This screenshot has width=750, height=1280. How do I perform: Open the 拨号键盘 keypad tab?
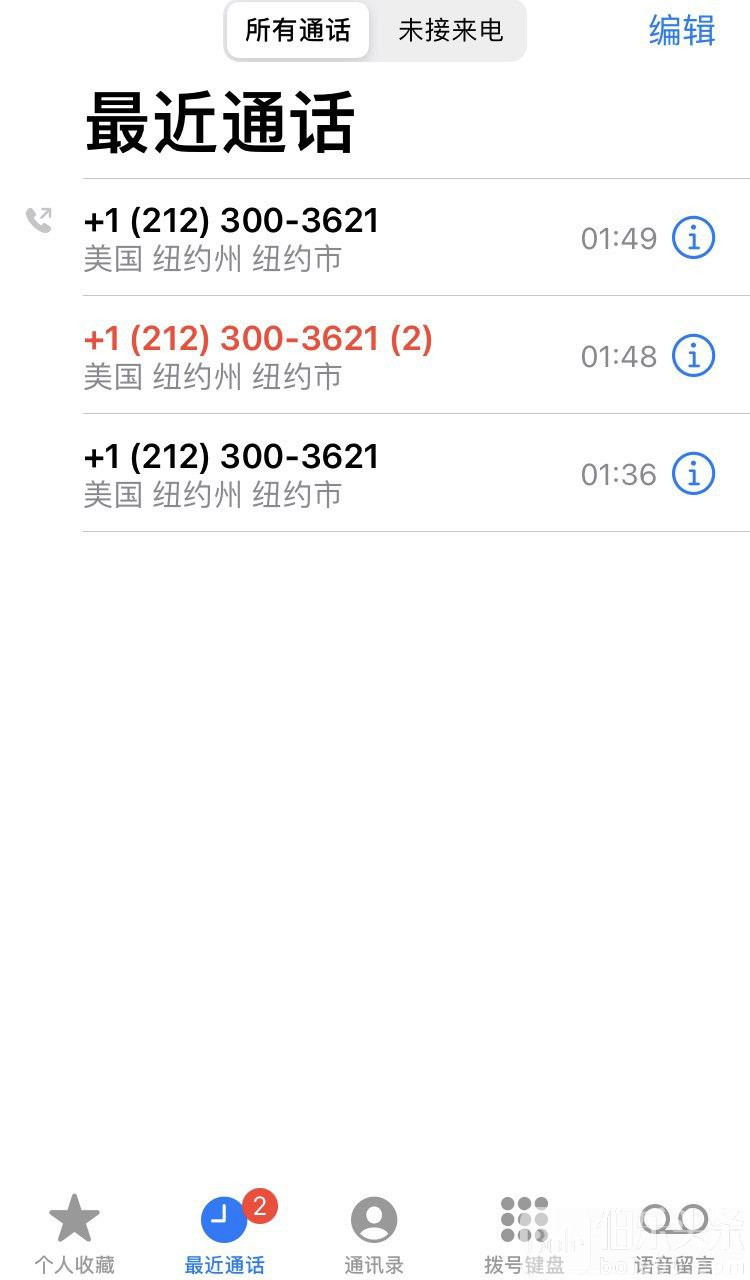click(524, 1234)
